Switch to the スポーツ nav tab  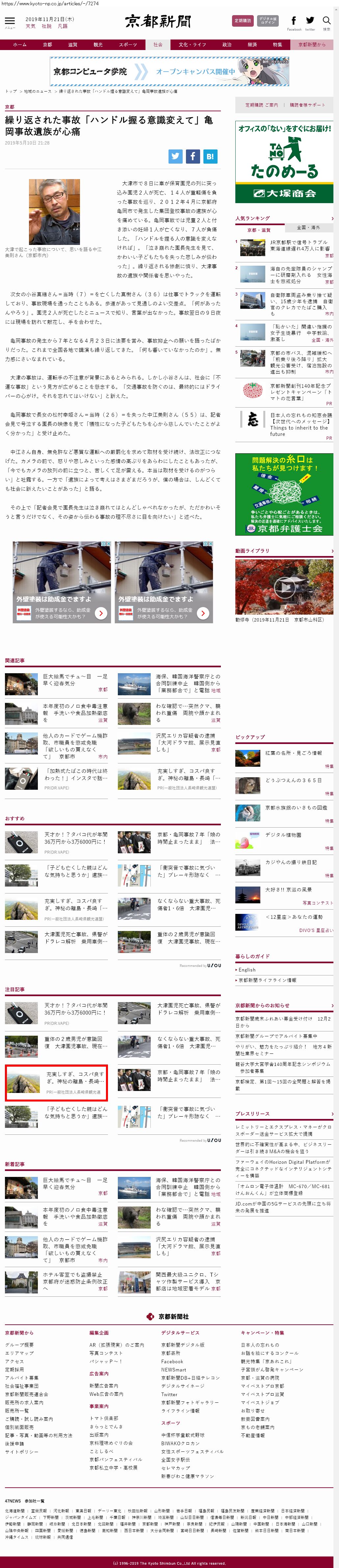click(x=128, y=44)
